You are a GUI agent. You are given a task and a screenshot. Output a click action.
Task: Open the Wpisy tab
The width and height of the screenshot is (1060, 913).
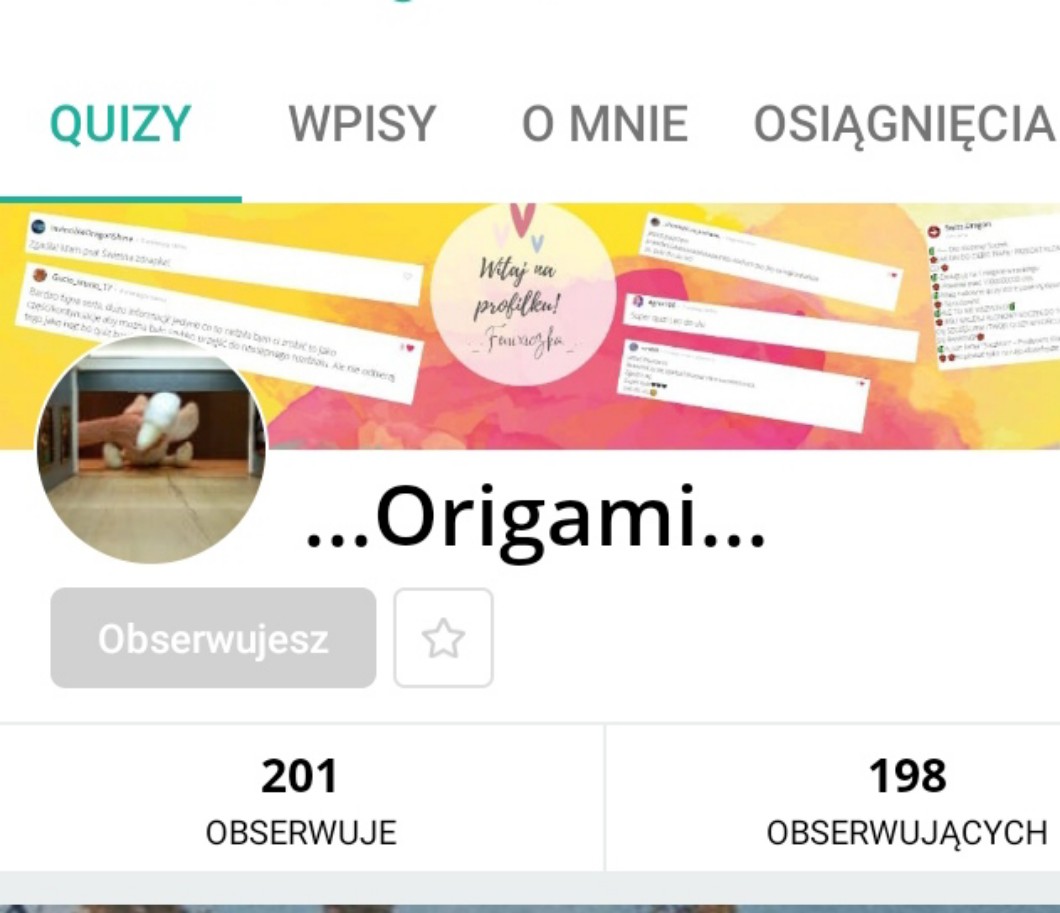pos(362,125)
